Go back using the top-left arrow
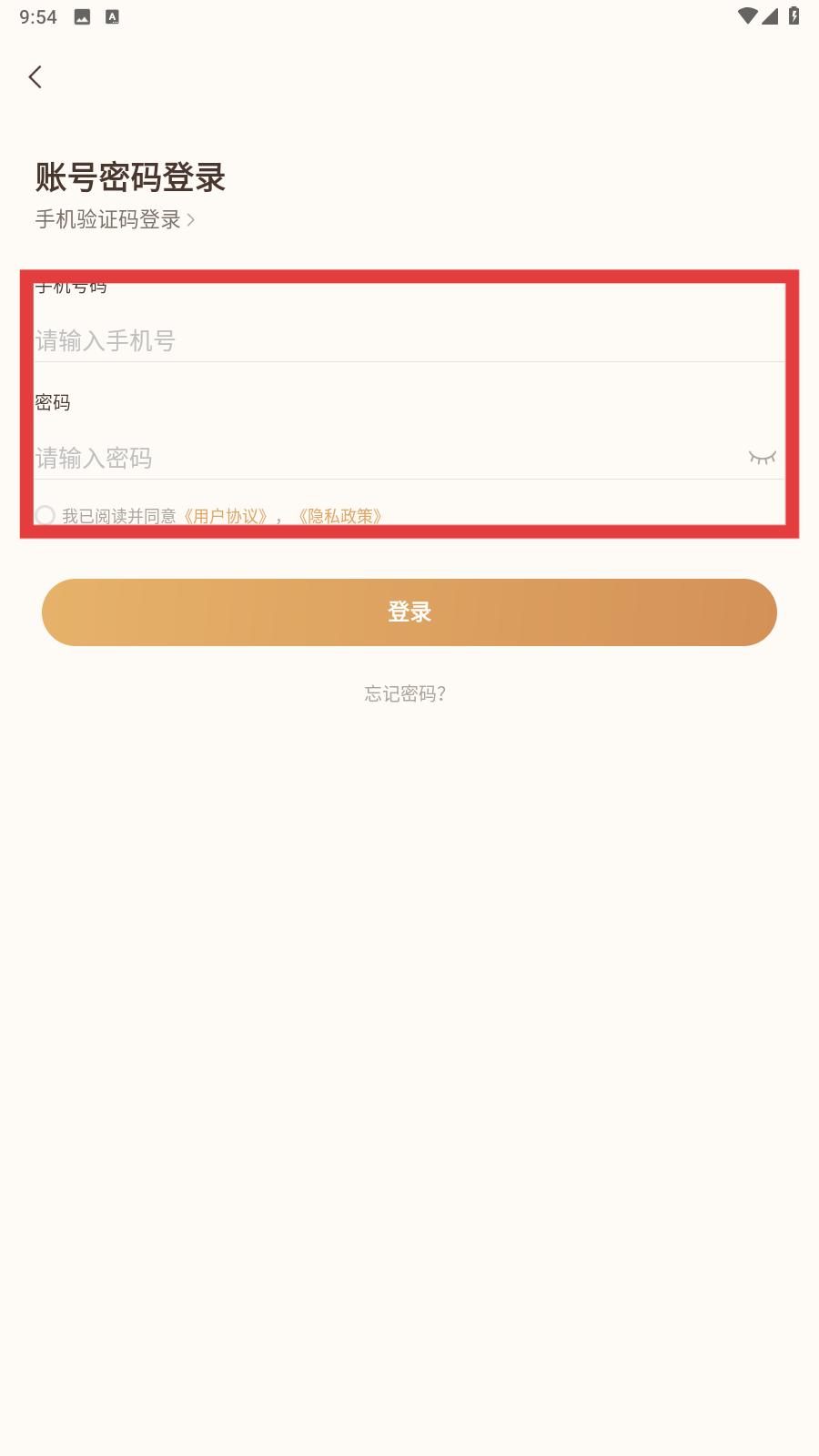819x1456 pixels. pos(35,77)
